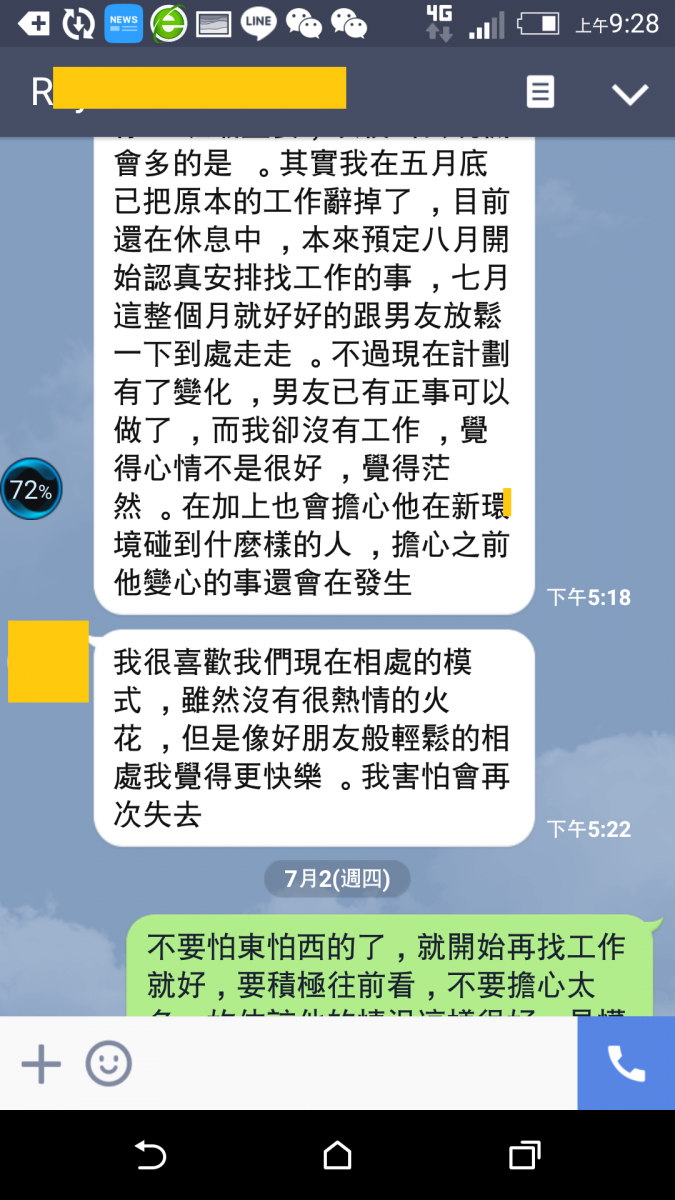
Task: Expand the chat options chevron
Action: pyautogui.click(x=630, y=94)
